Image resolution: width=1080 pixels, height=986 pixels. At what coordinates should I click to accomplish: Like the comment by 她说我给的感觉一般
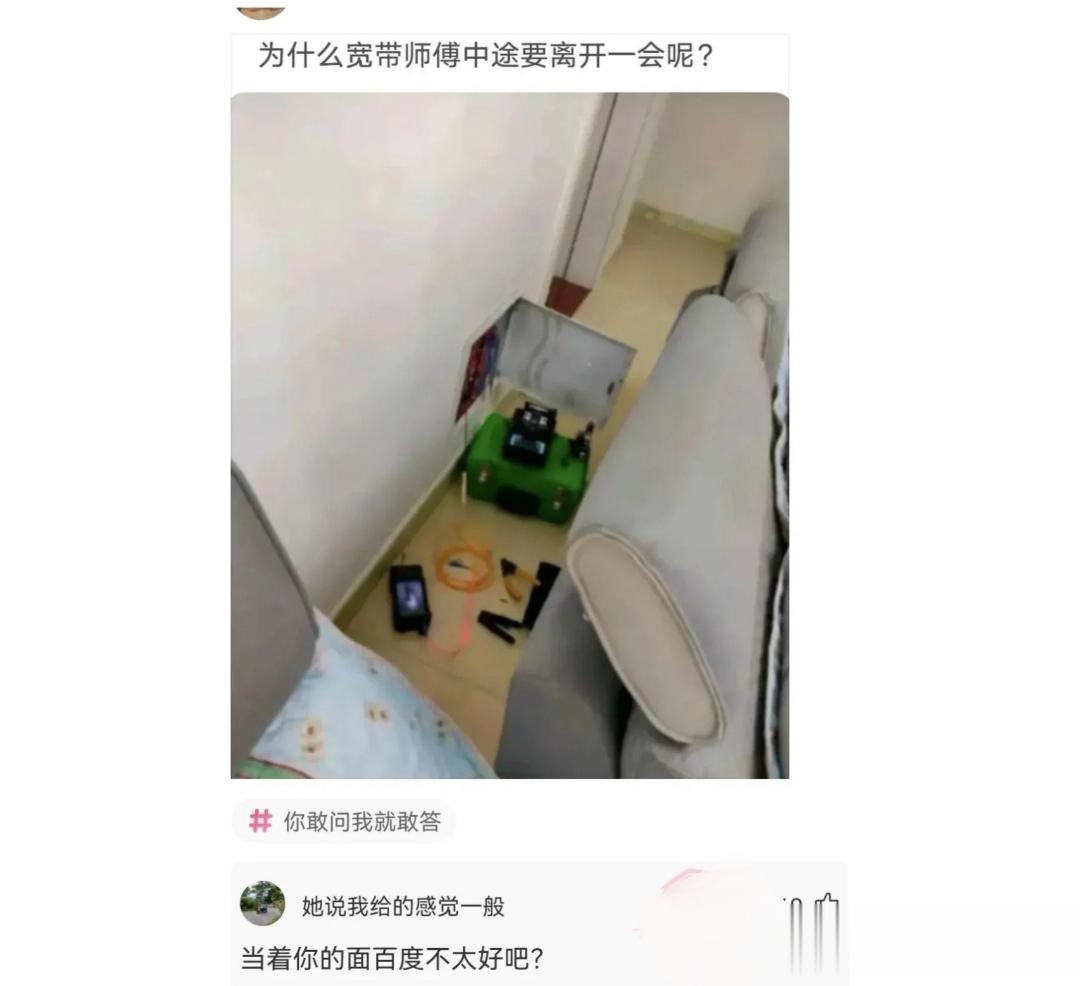pyautogui.click(x=826, y=912)
